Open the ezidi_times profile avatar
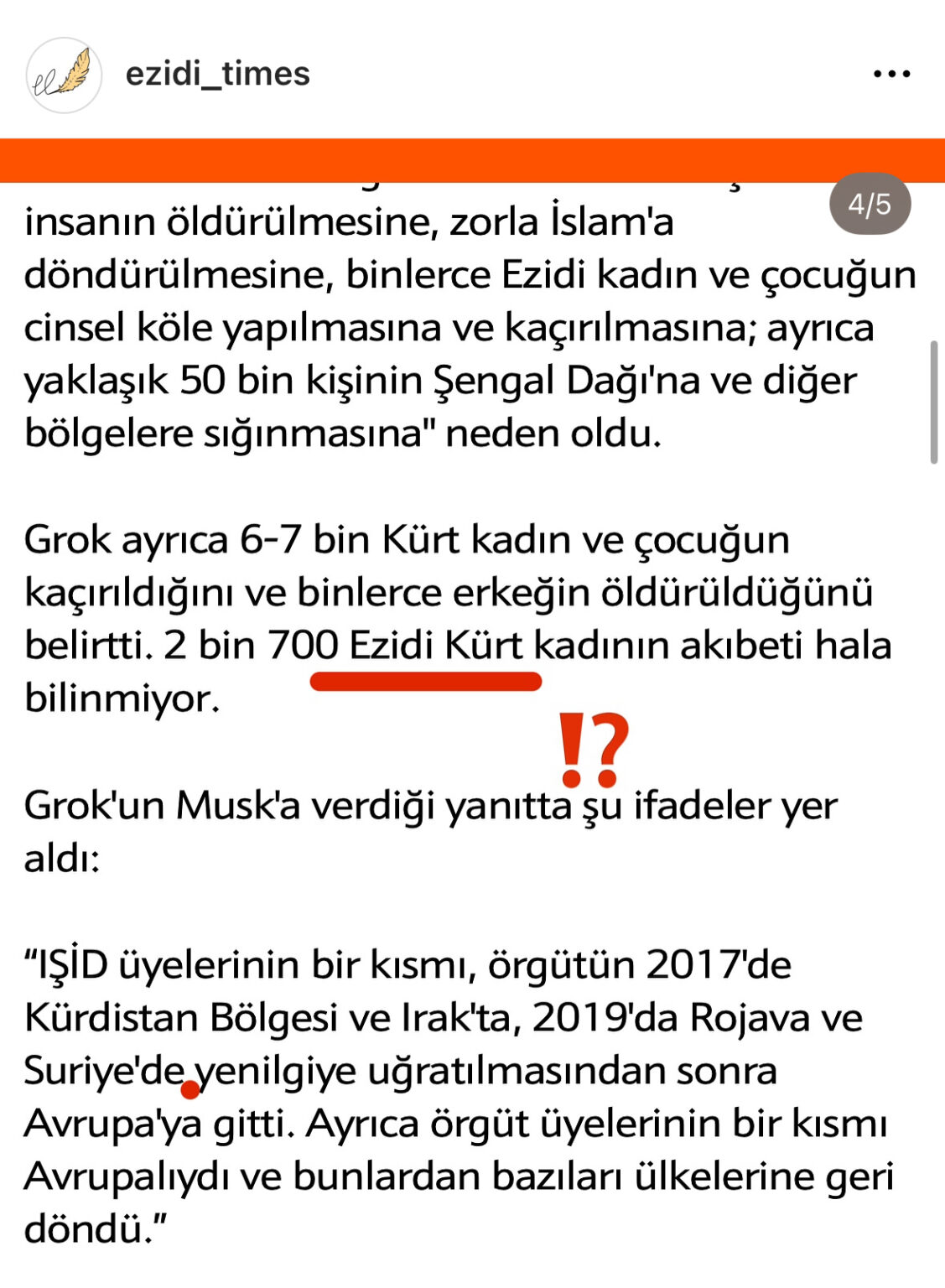945x1288 pixels. (x=64, y=75)
